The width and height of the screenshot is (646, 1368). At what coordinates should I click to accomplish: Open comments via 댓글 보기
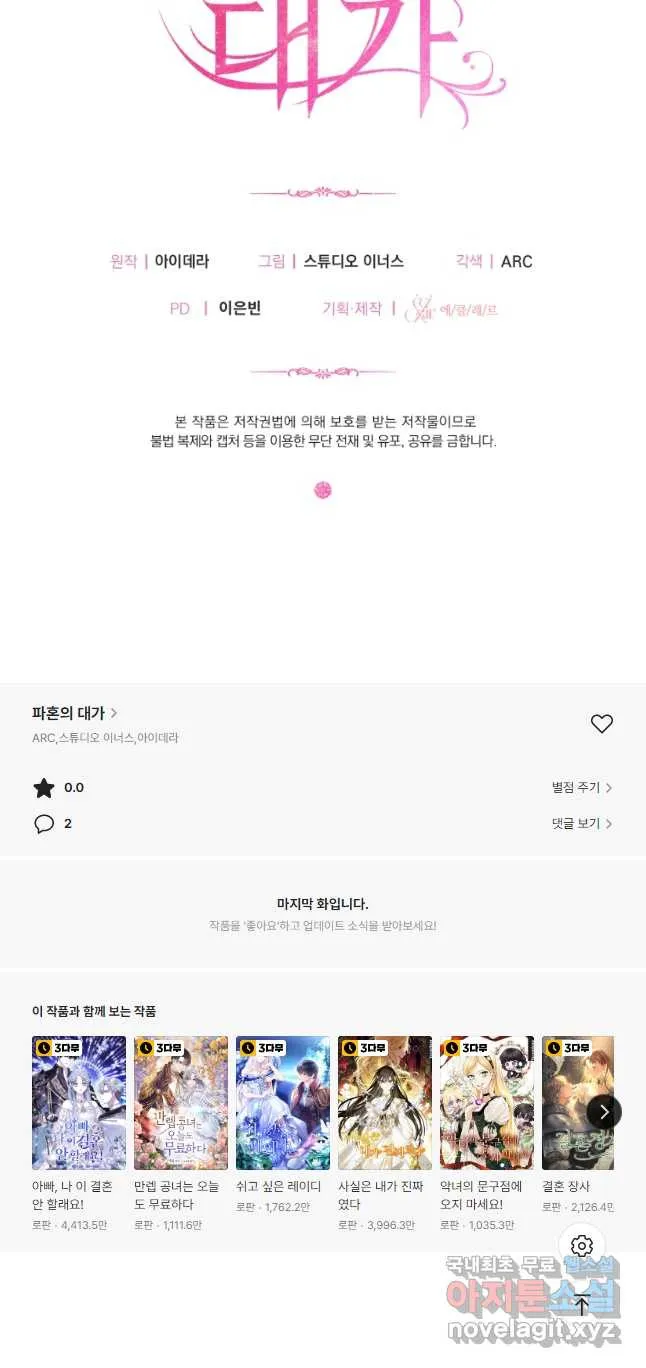tap(582, 824)
